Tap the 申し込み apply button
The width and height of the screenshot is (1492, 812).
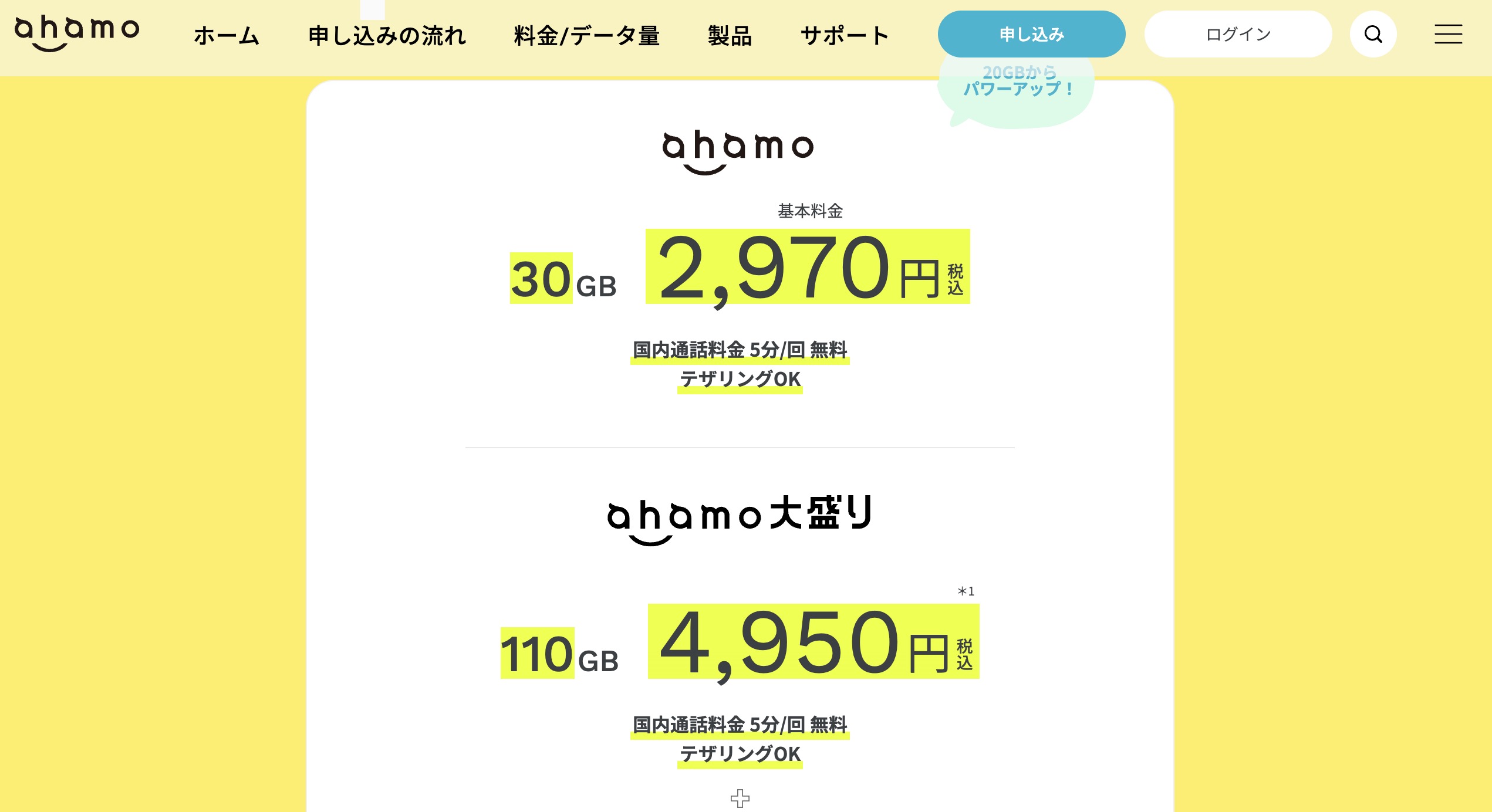(x=1031, y=34)
